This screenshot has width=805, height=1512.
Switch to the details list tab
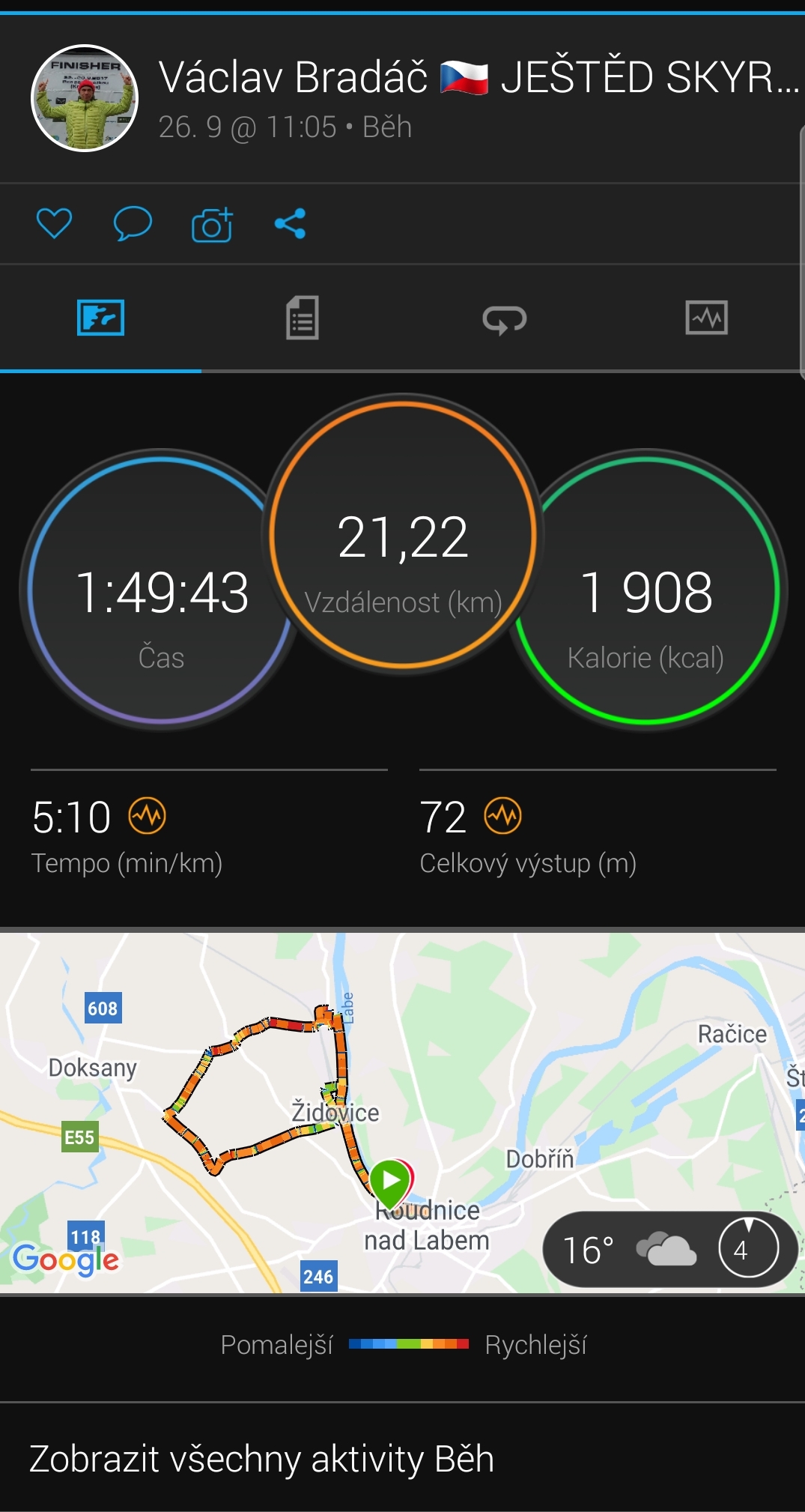tap(303, 318)
